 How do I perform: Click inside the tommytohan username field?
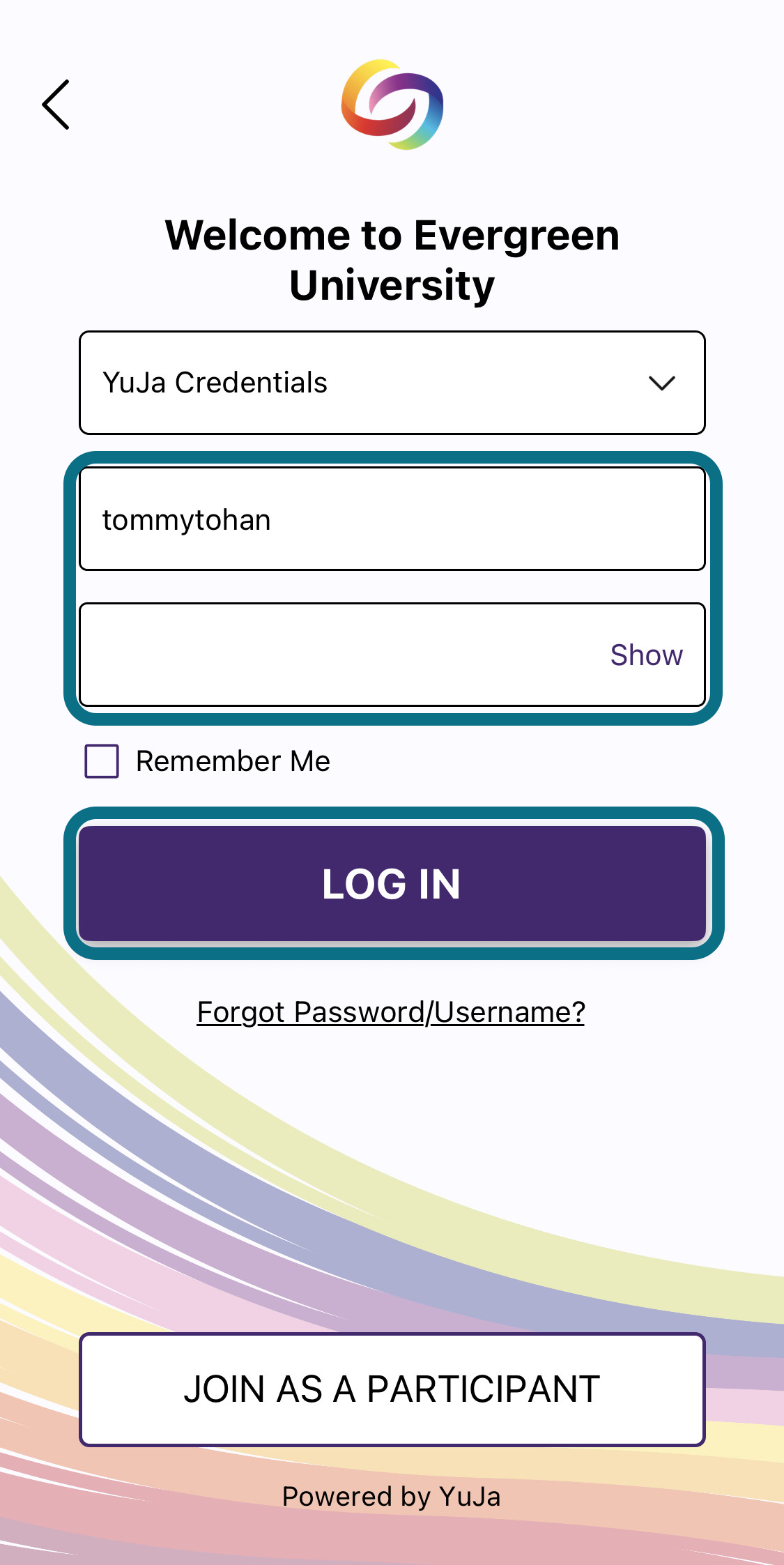point(392,519)
